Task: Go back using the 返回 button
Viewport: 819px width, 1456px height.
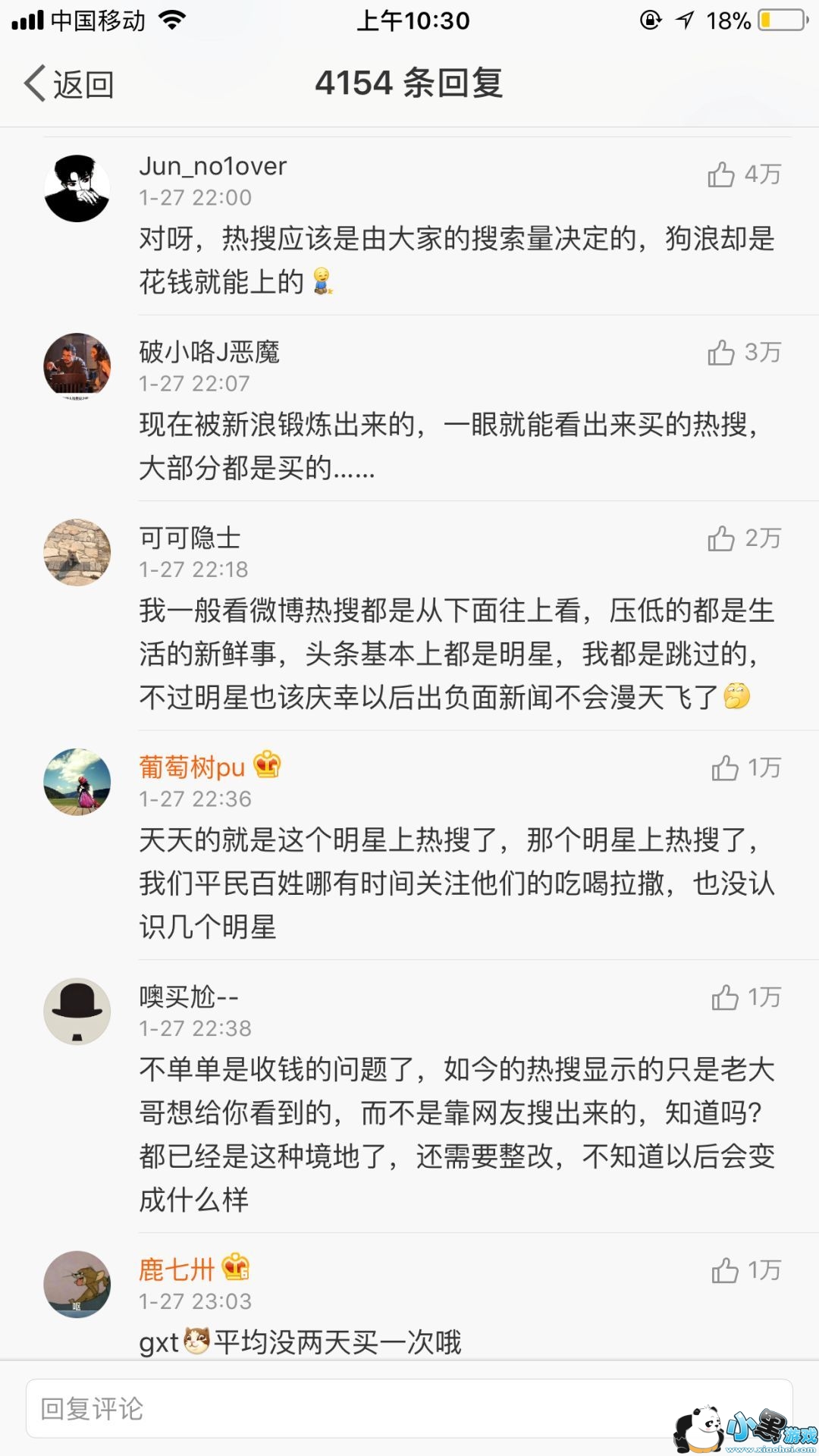Action: [70, 83]
